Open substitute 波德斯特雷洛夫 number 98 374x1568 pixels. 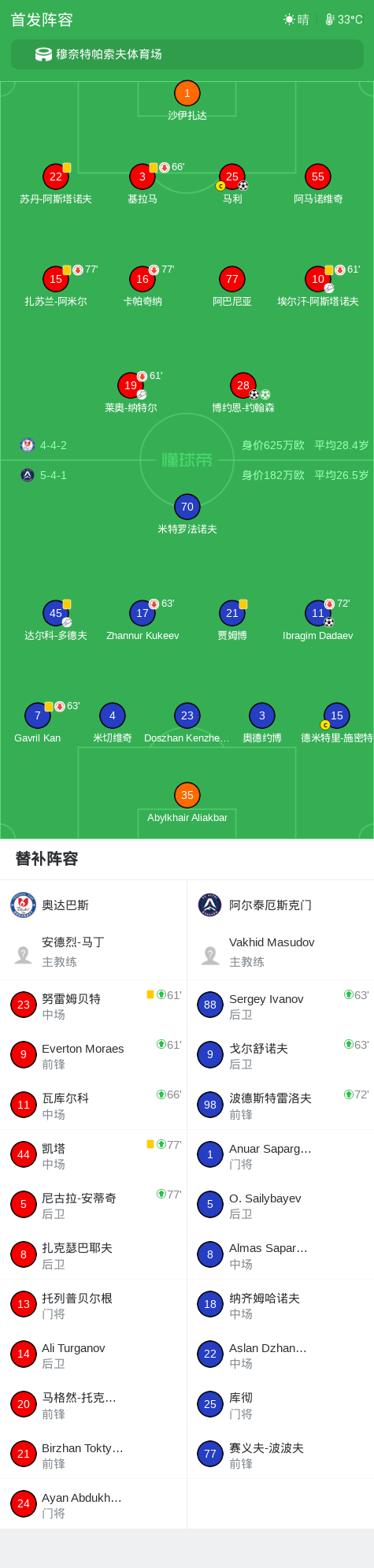[280, 1105]
